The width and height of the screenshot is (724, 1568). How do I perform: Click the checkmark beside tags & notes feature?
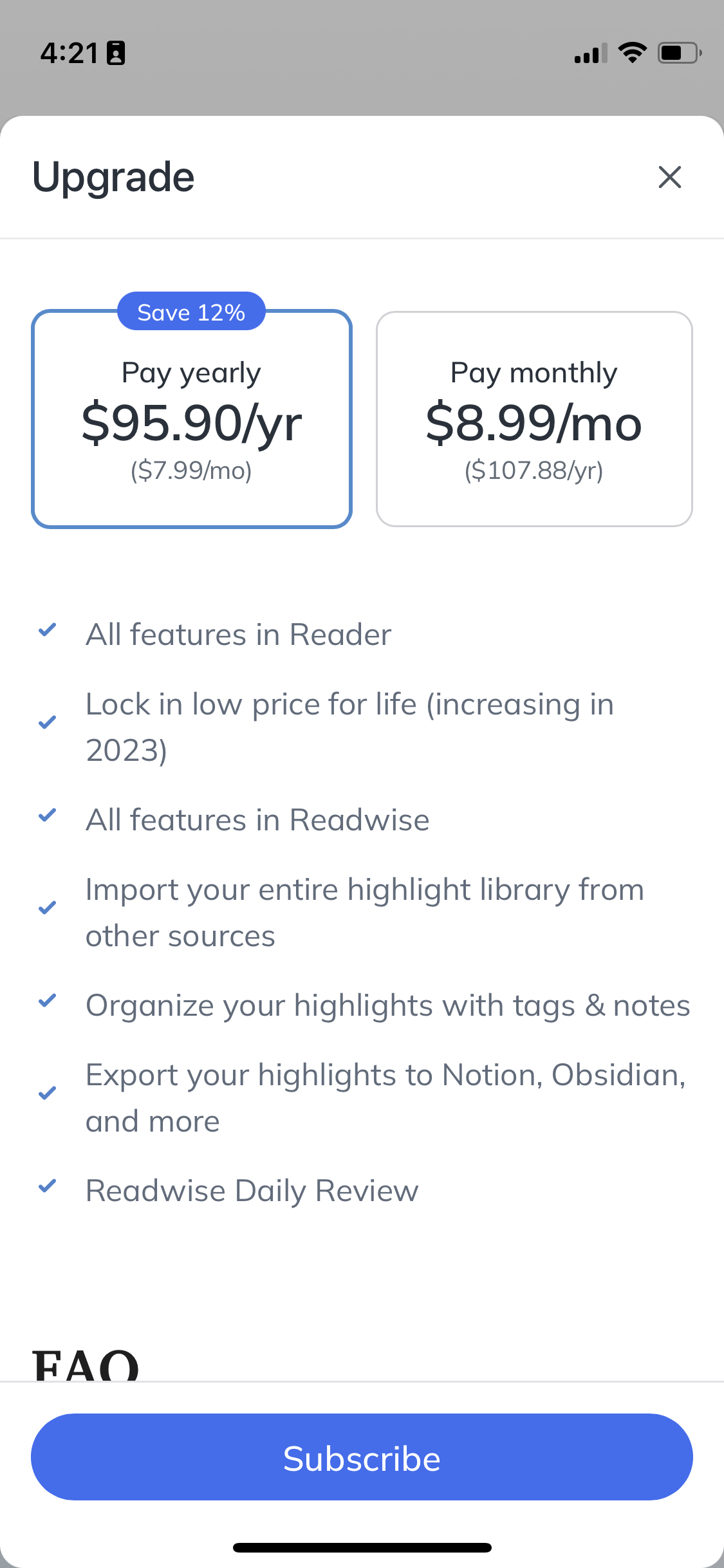[48, 1002]
